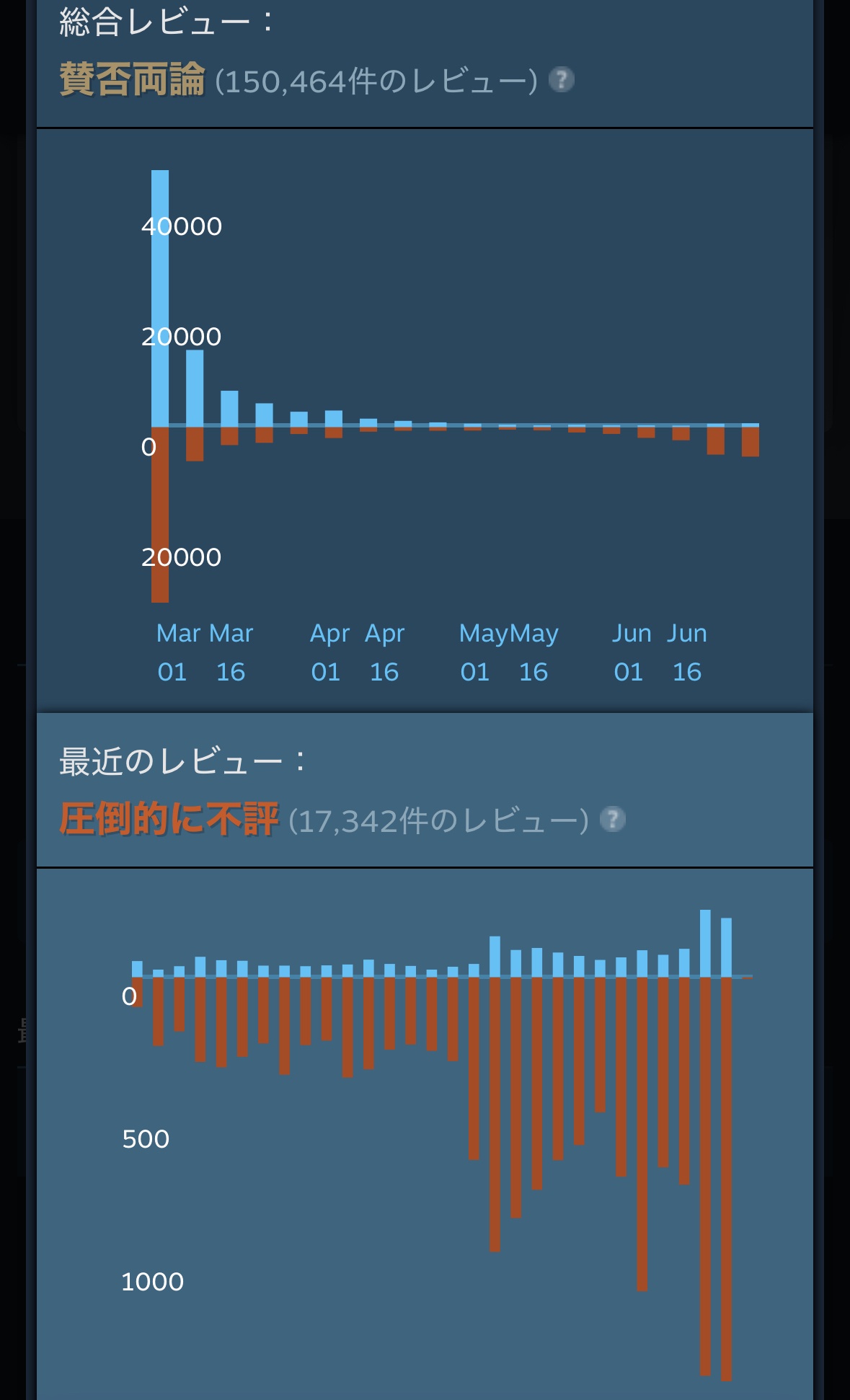This screenshot has height=1400, width=850.
Task: Select the tallest bar in the overall review graph
Action: point(160,298)
